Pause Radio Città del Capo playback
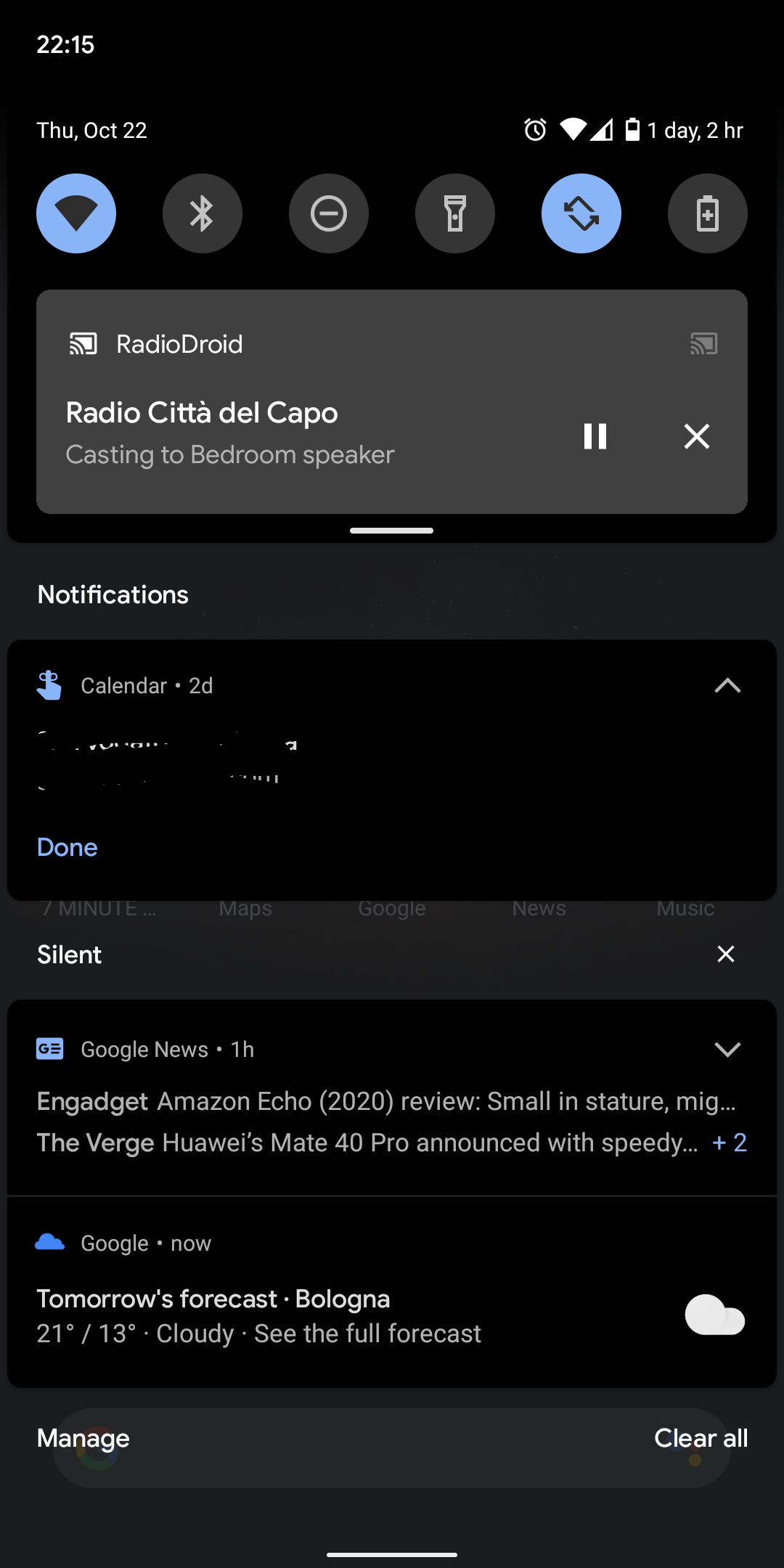784x1568 pixels. (x=595, y=436)
